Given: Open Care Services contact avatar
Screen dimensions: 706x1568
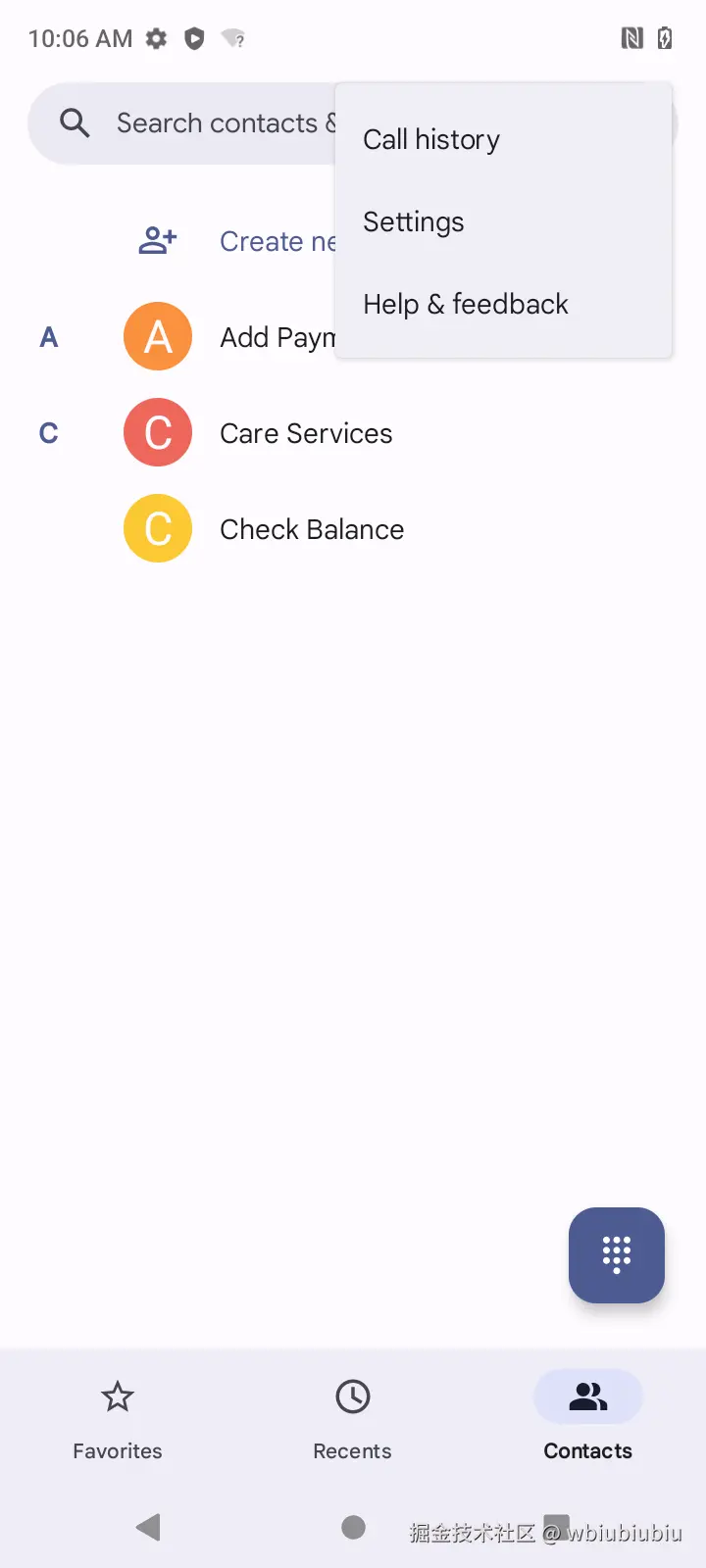Looking at the screenshot, I should pos(157,432).
